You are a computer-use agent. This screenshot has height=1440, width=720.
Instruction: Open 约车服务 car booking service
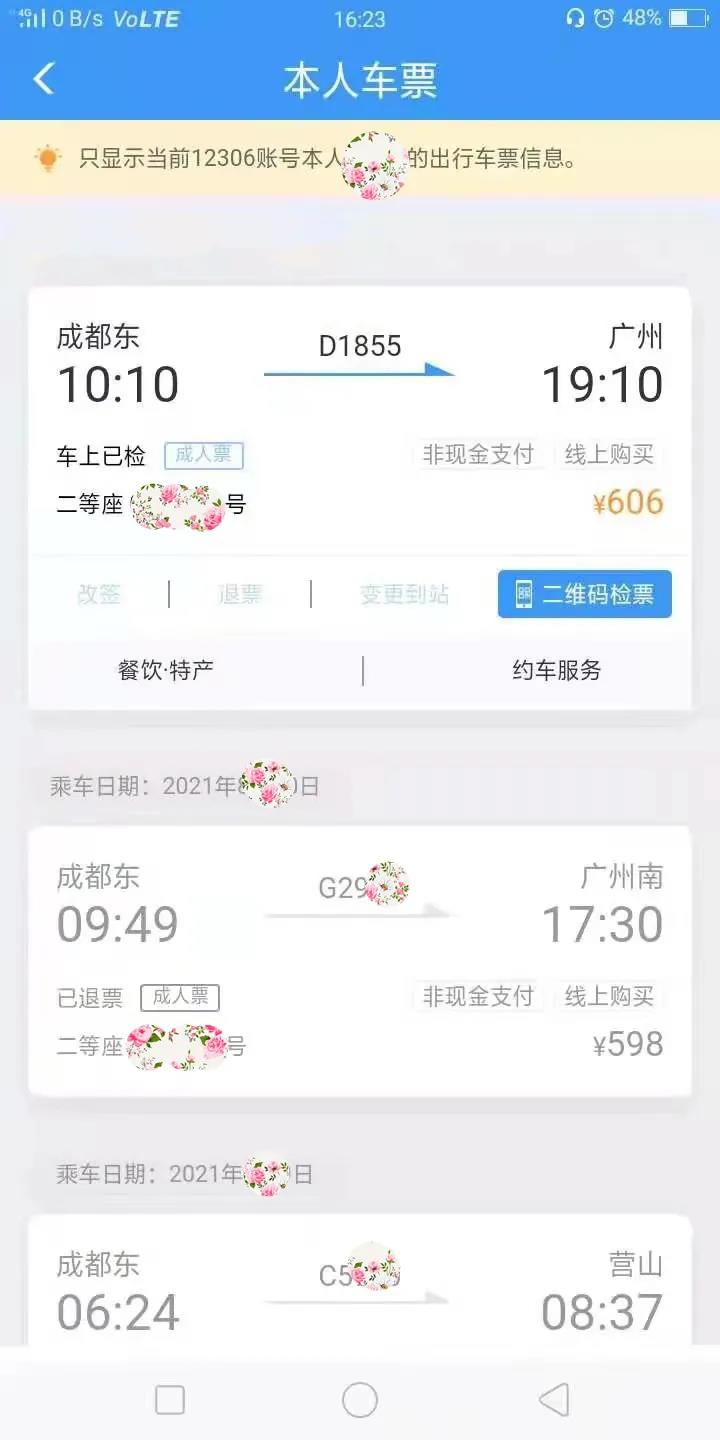556,670
